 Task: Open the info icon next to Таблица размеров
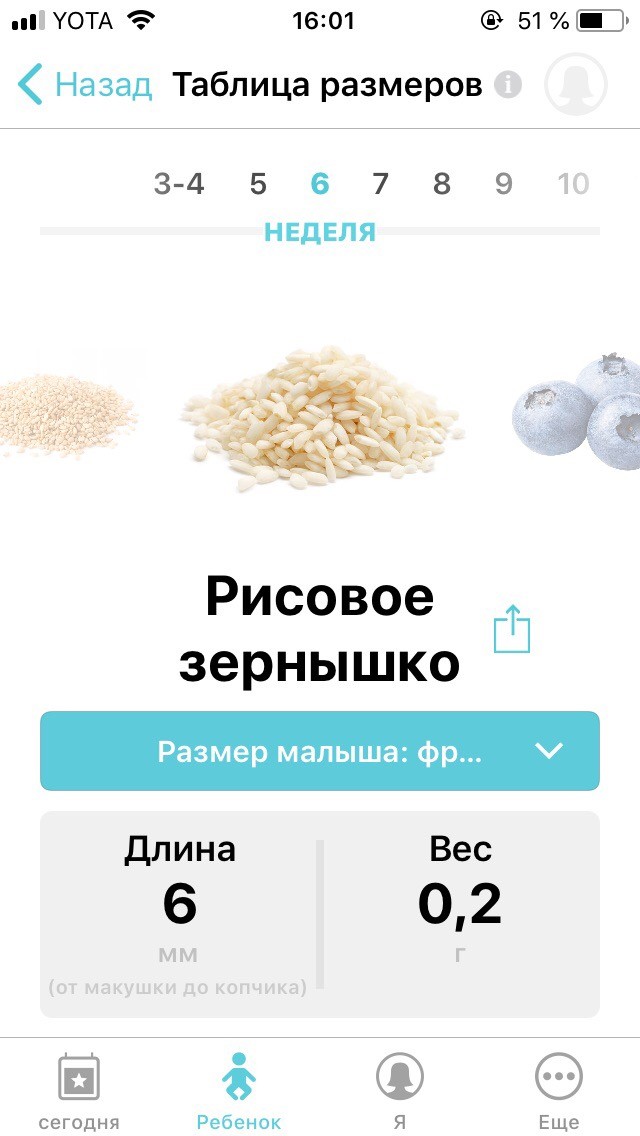pos(508,85)
